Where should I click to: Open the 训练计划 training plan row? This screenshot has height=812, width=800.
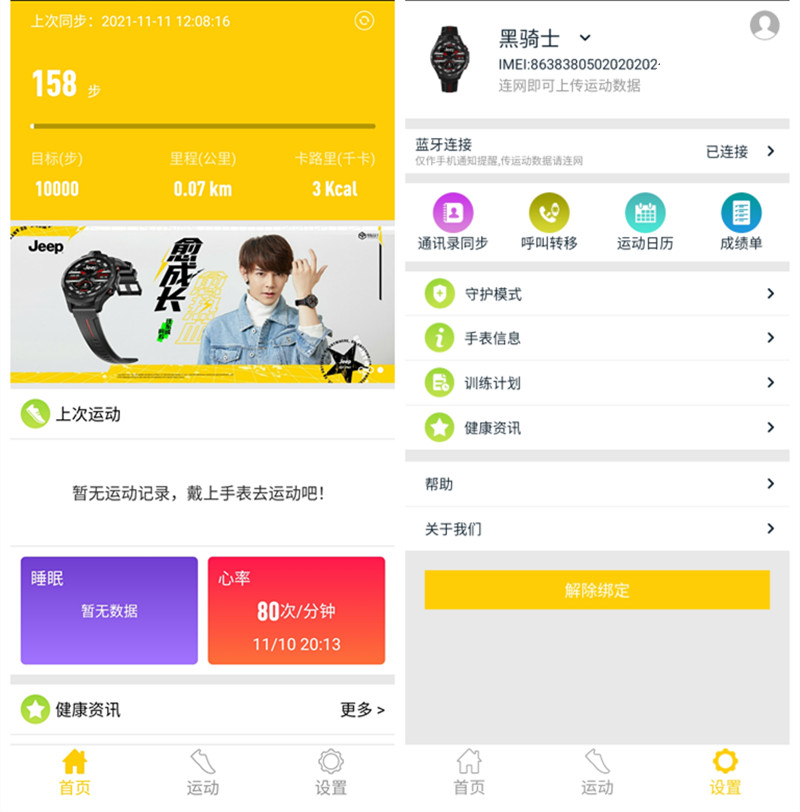pos(596,383)
